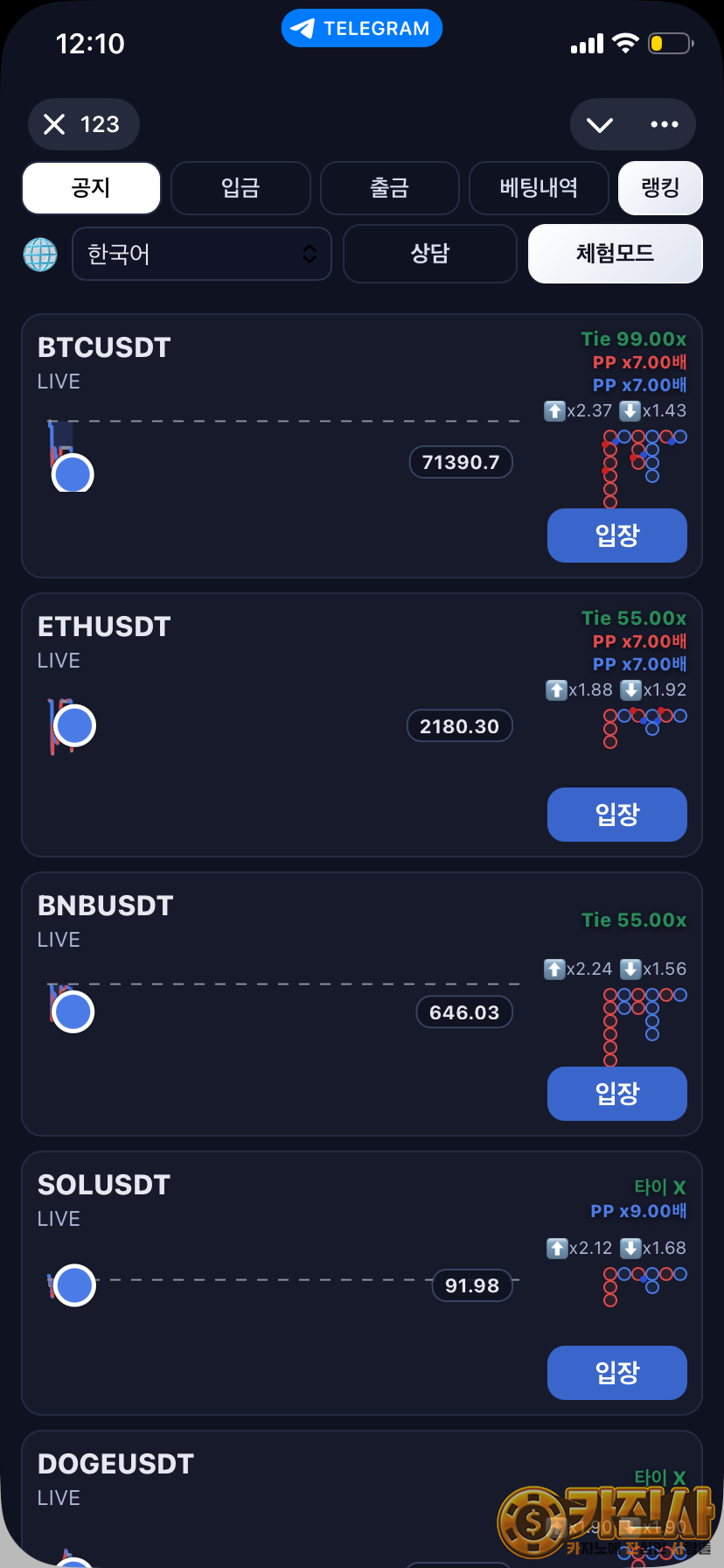Enter the BNBUSDT room via 입장

click(x=616, y=1094)
